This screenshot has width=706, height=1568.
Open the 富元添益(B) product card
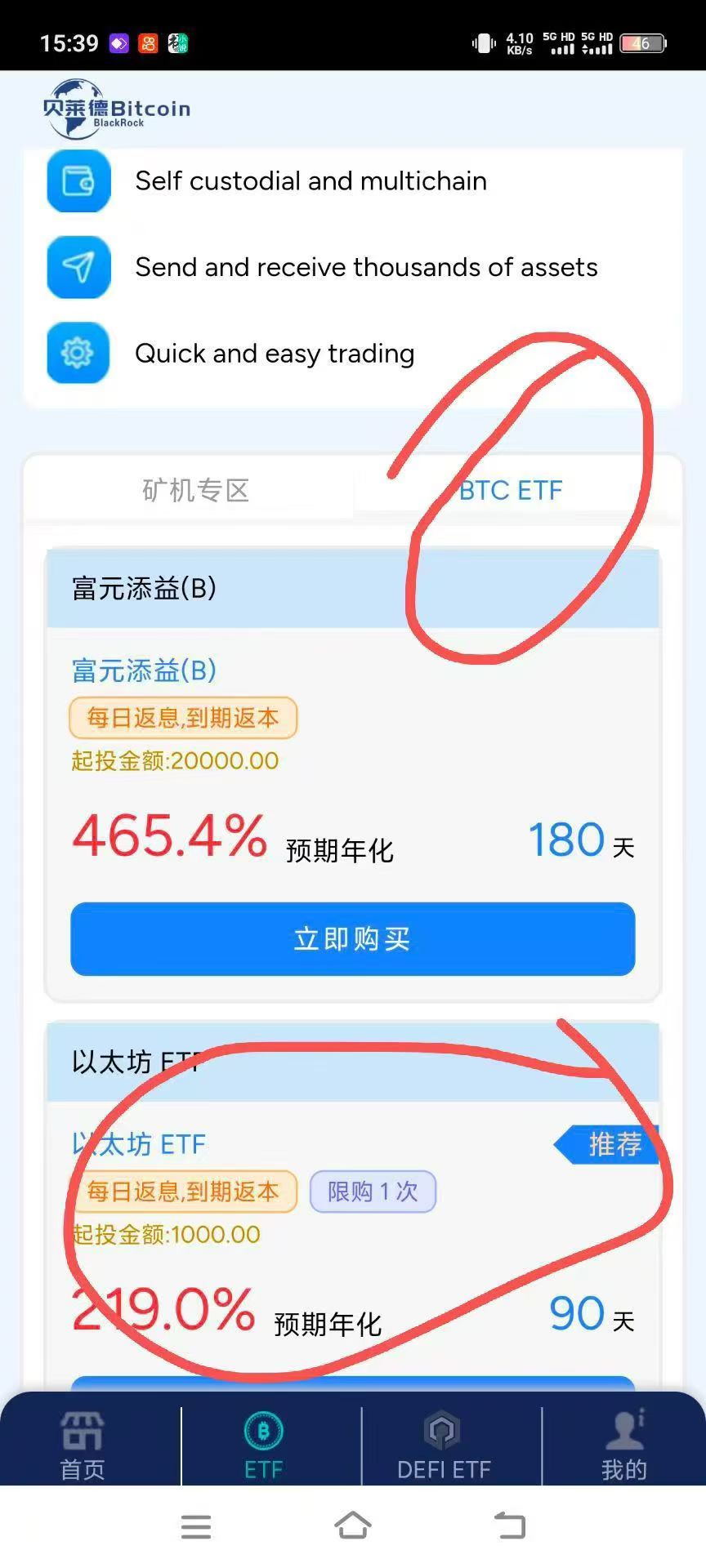point(353,775)
